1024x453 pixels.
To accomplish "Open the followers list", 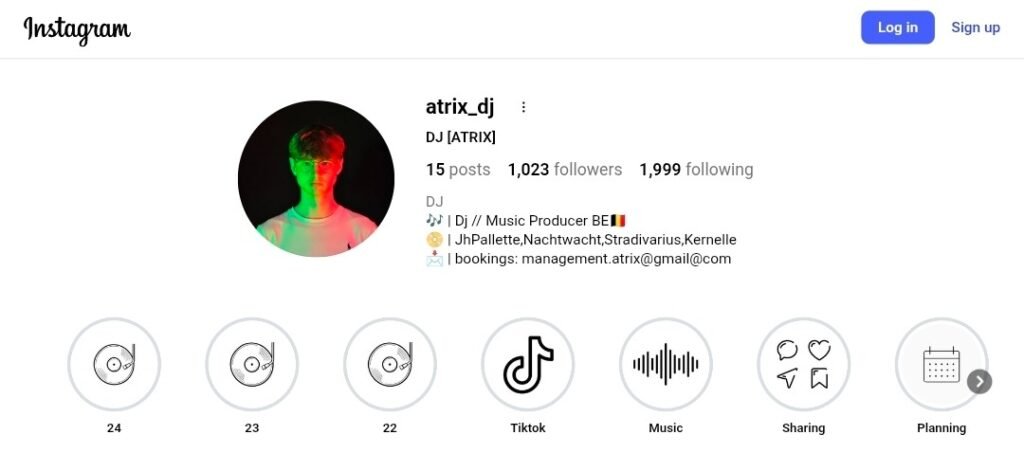I will pos(565,170).
